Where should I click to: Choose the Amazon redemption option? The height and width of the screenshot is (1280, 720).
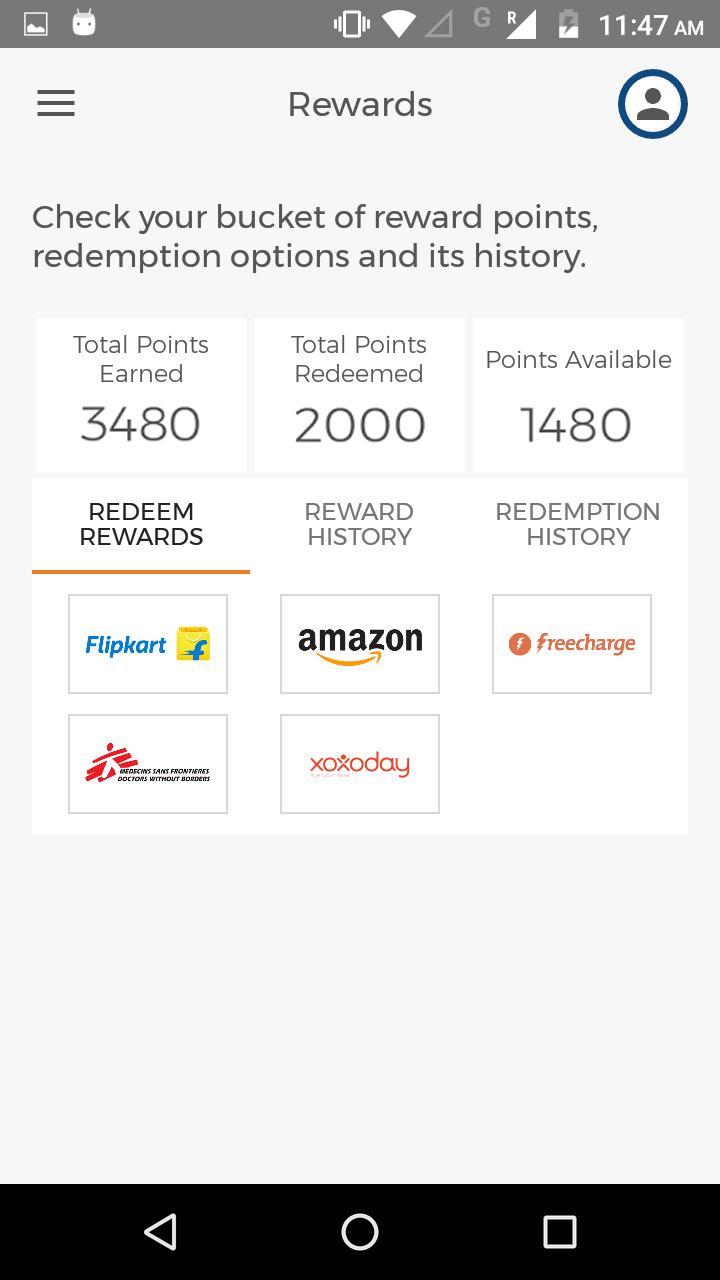pyautogui.click(x=360, y=644)
